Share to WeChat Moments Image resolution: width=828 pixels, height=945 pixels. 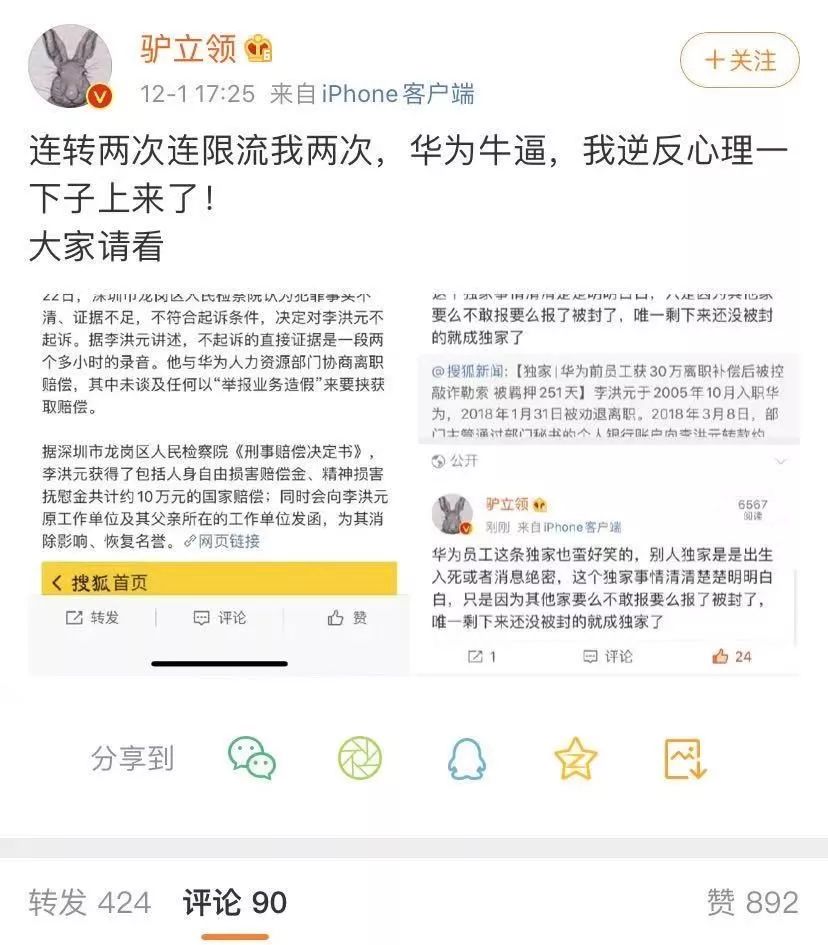(x=360, y=758)
